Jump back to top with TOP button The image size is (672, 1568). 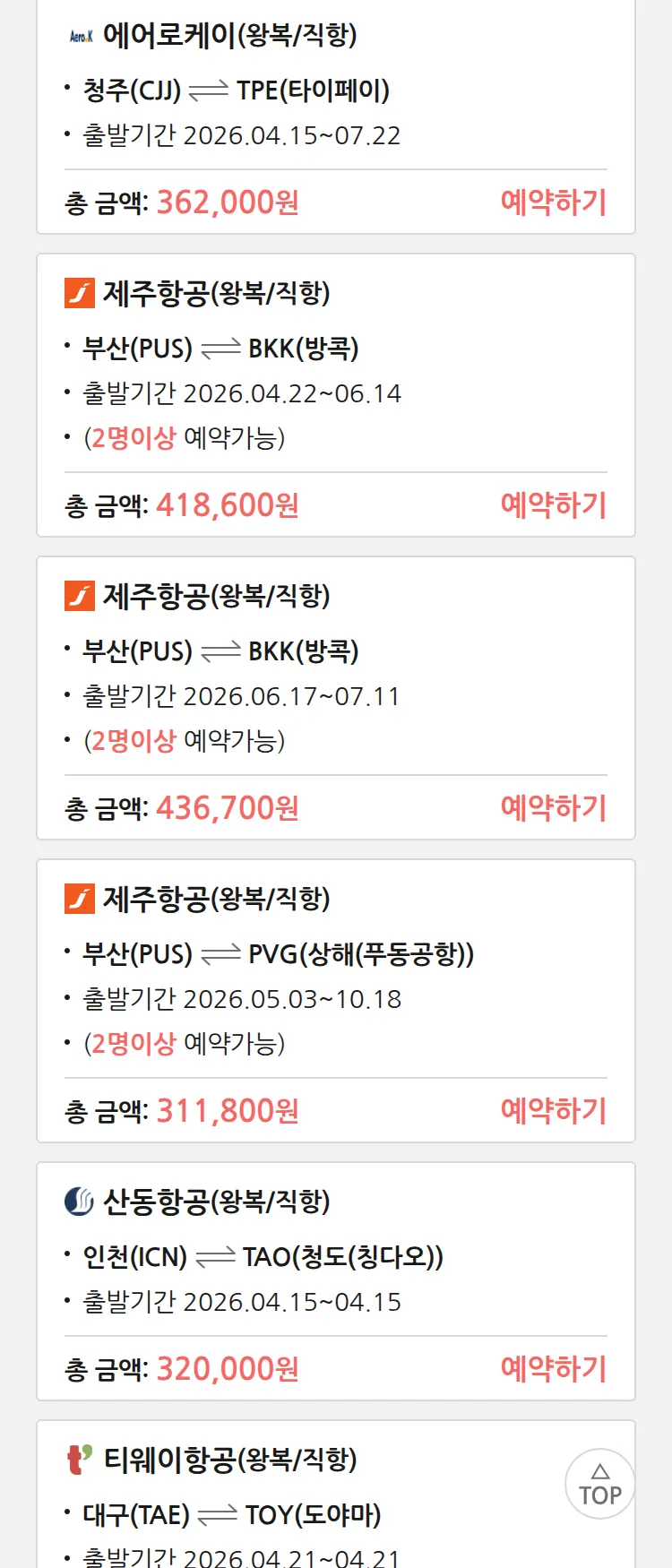pyautogui.click(x=599, y=1485)
